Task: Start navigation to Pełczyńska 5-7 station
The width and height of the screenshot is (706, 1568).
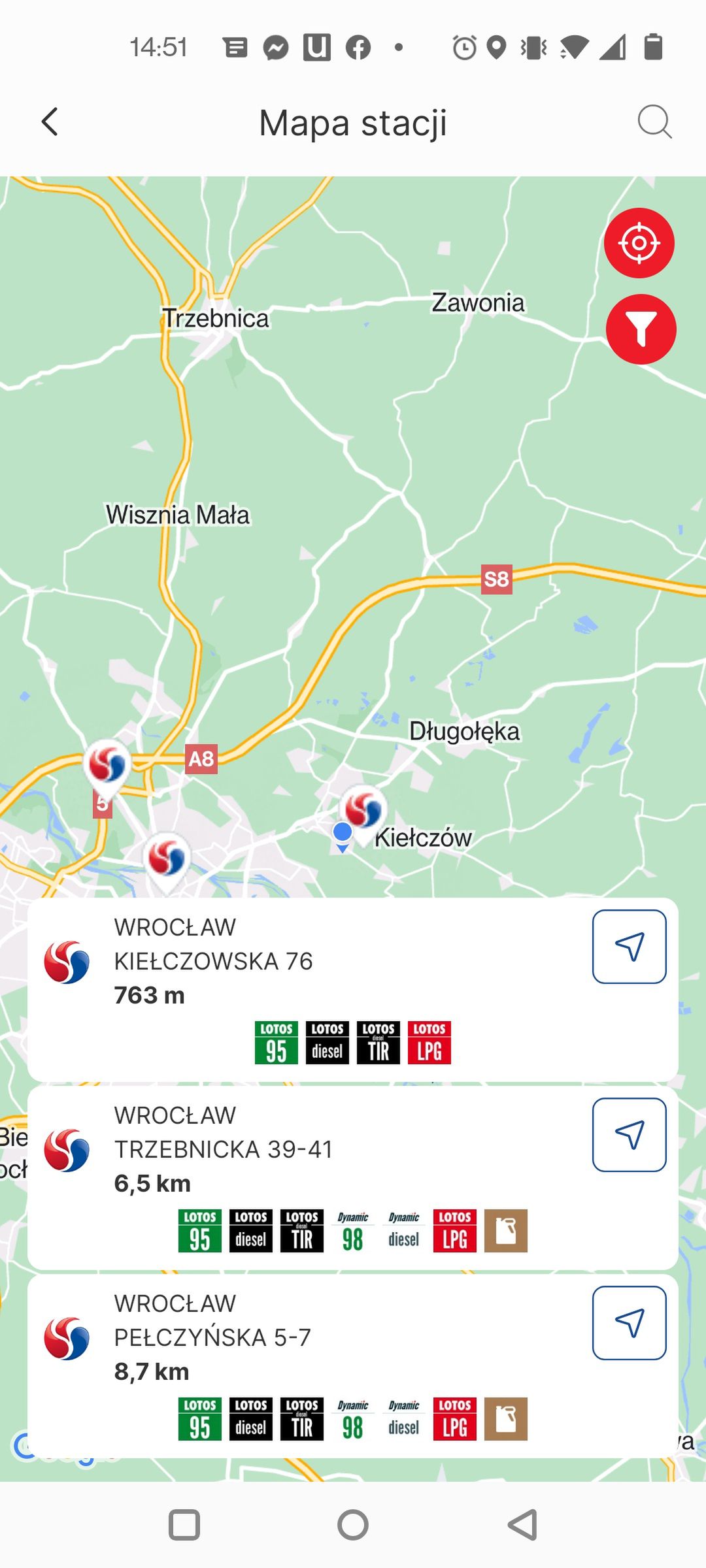Action: pos(629,1323)
